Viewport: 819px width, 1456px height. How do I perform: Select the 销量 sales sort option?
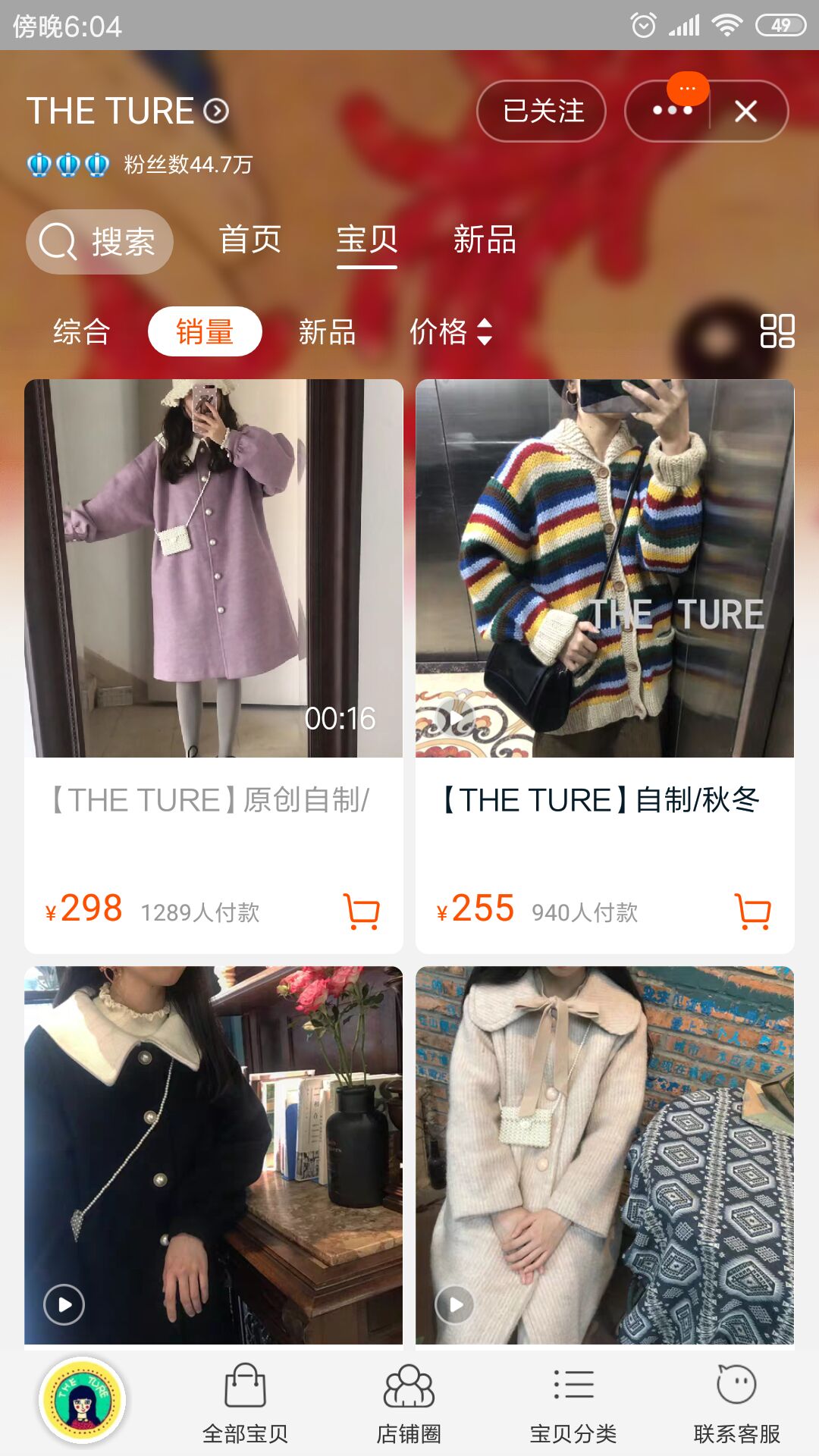pyautogui.click(x=203, y=331)
